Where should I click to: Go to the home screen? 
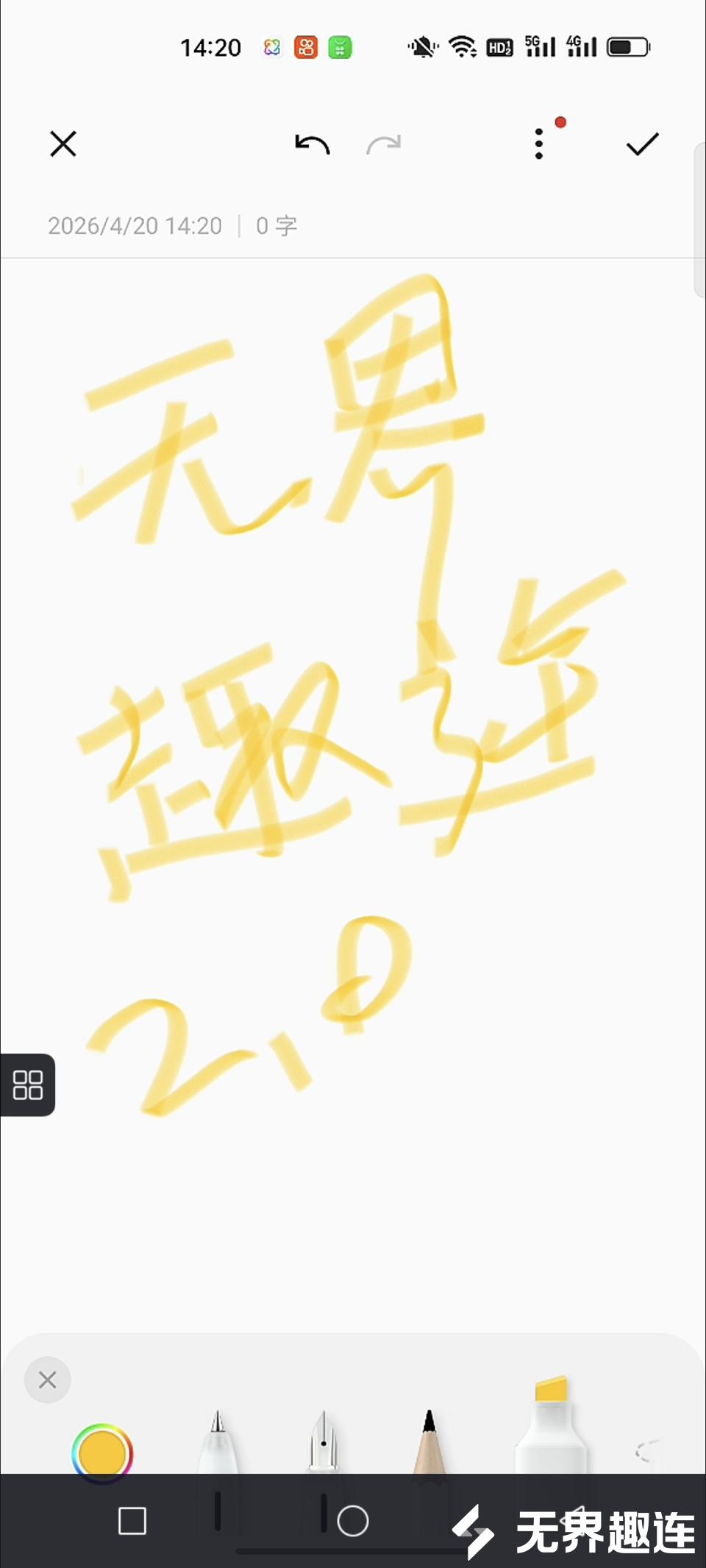point(353,1521)
